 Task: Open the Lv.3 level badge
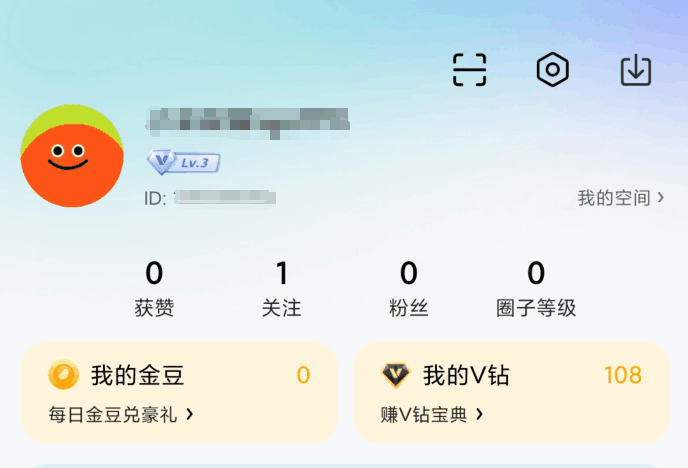[183, 162]
